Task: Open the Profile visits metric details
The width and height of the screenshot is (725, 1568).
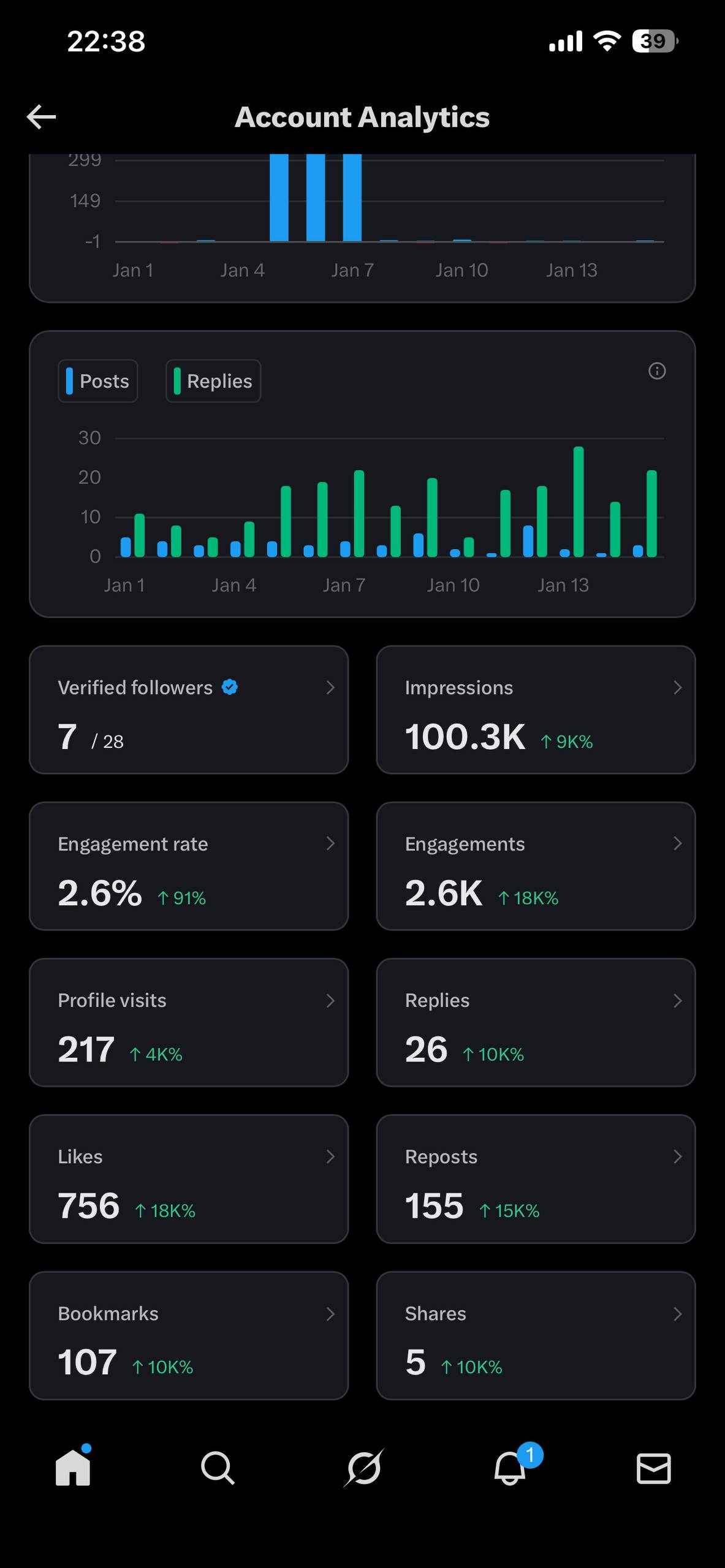Action: (x=330, y=1000)
